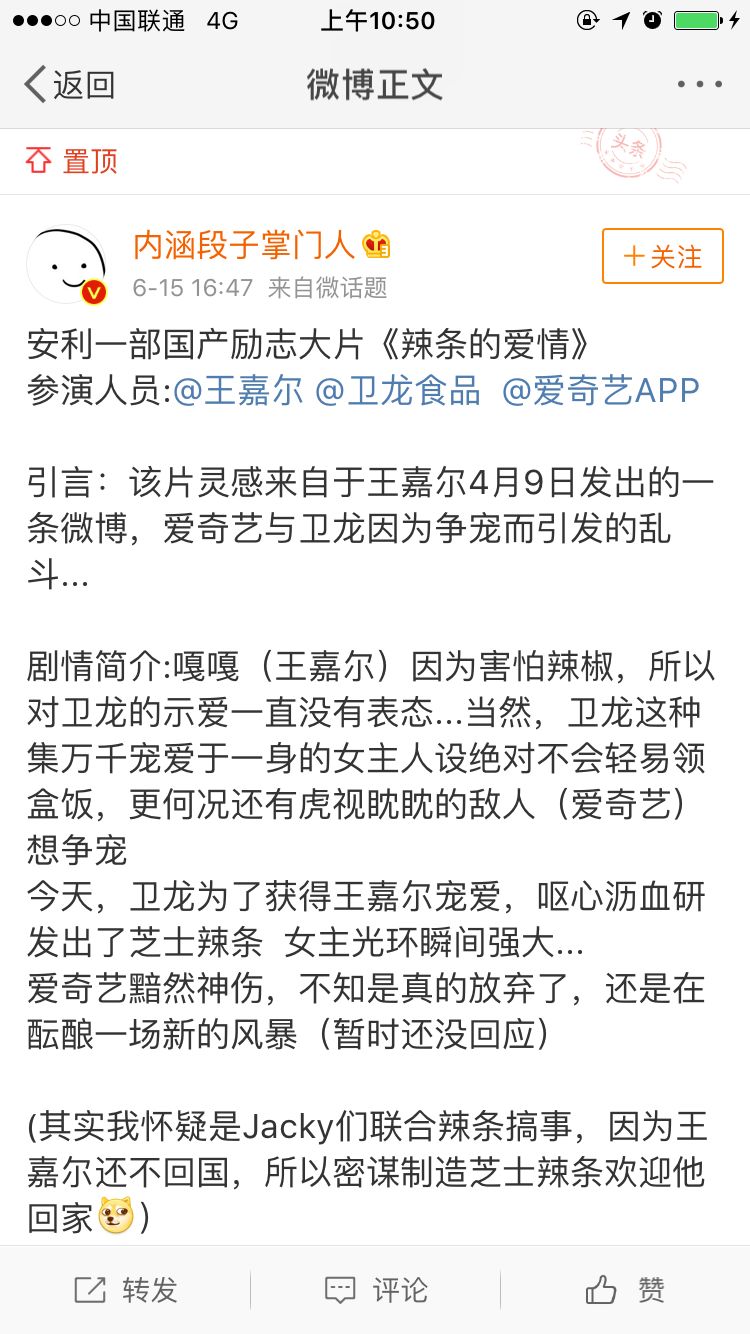This screenshot has width=750, height=1334.
Task: Open the @爱奇艺APP mention link
Action: click(x=600, y=391)
